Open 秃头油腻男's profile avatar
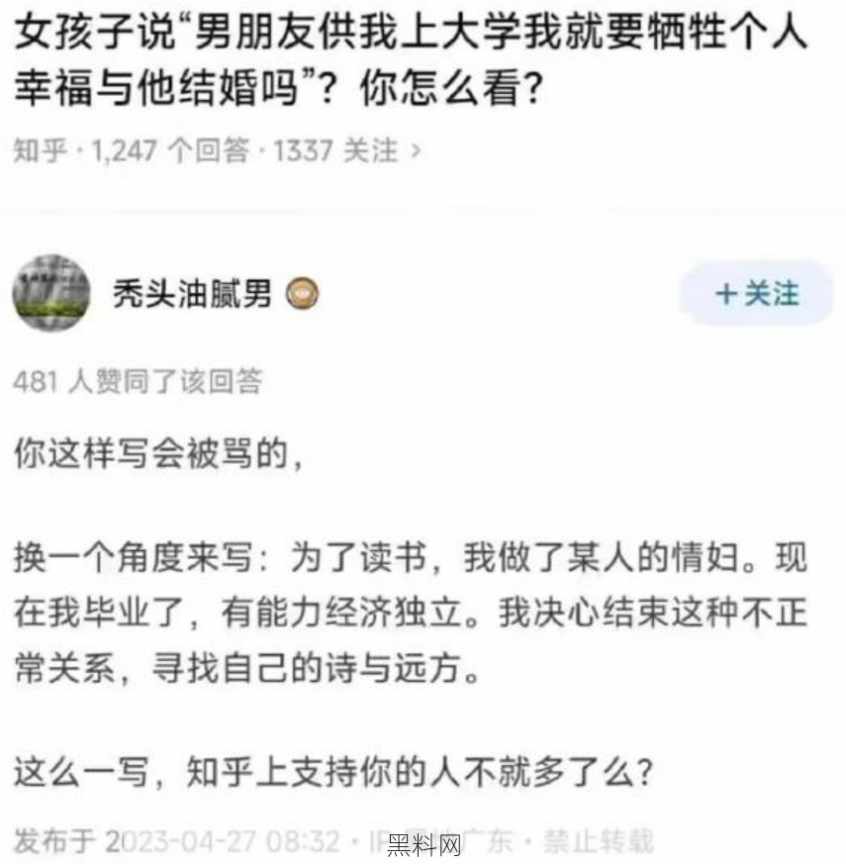Viewport: 846px width, 864px height. (51, 293)
